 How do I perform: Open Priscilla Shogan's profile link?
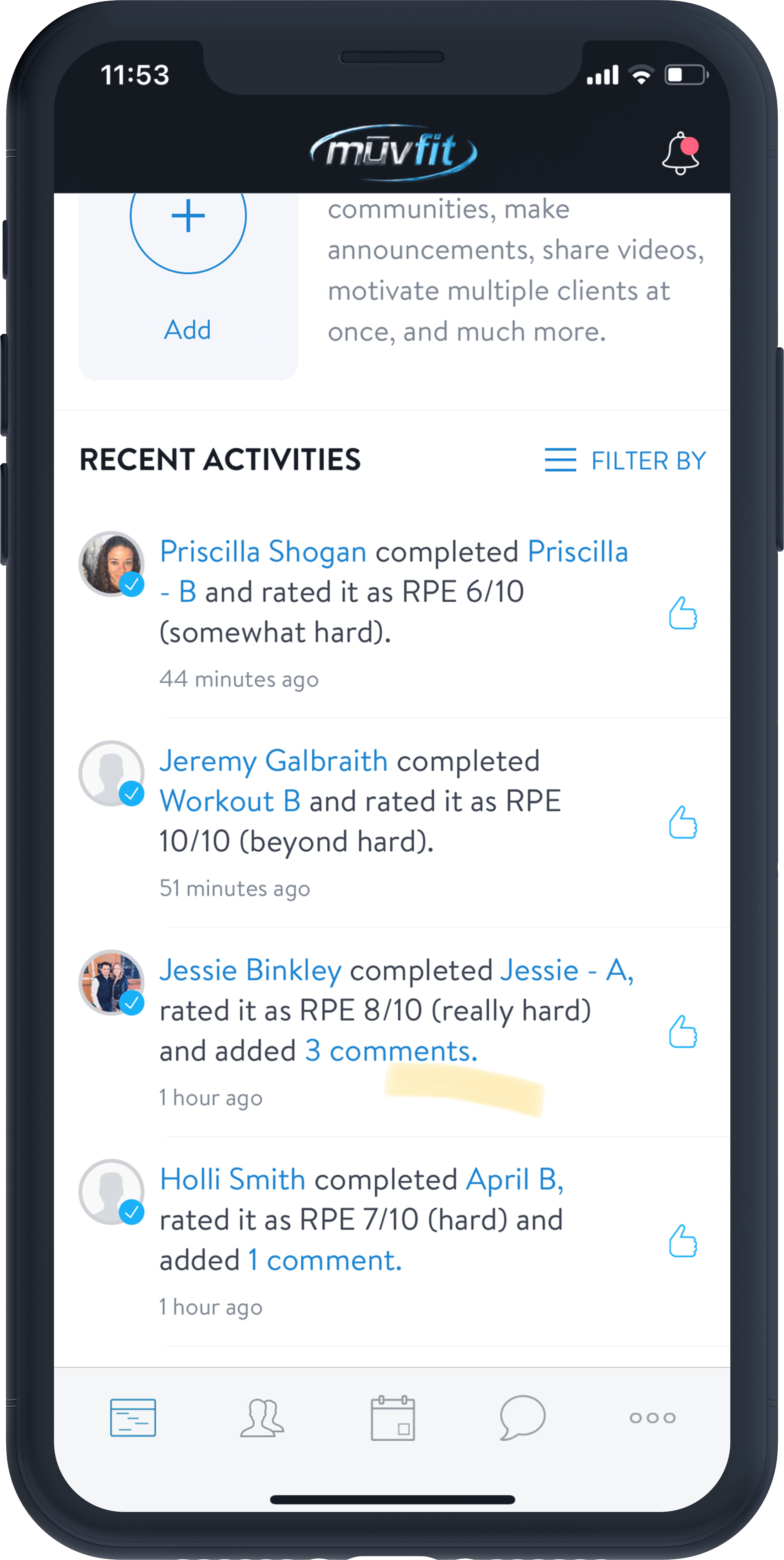[263, 552]
